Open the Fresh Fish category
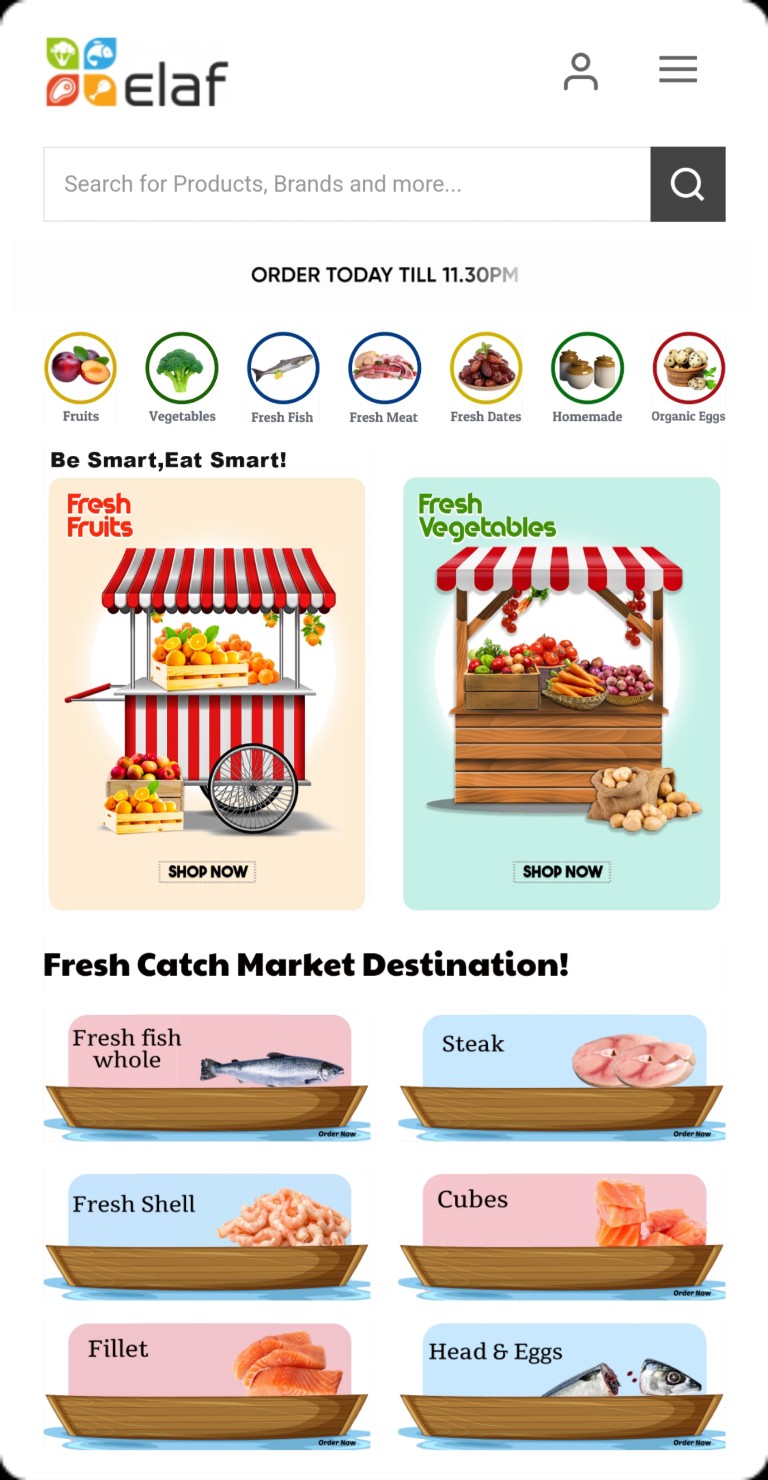768x1480 pixels. coord(283,369)
